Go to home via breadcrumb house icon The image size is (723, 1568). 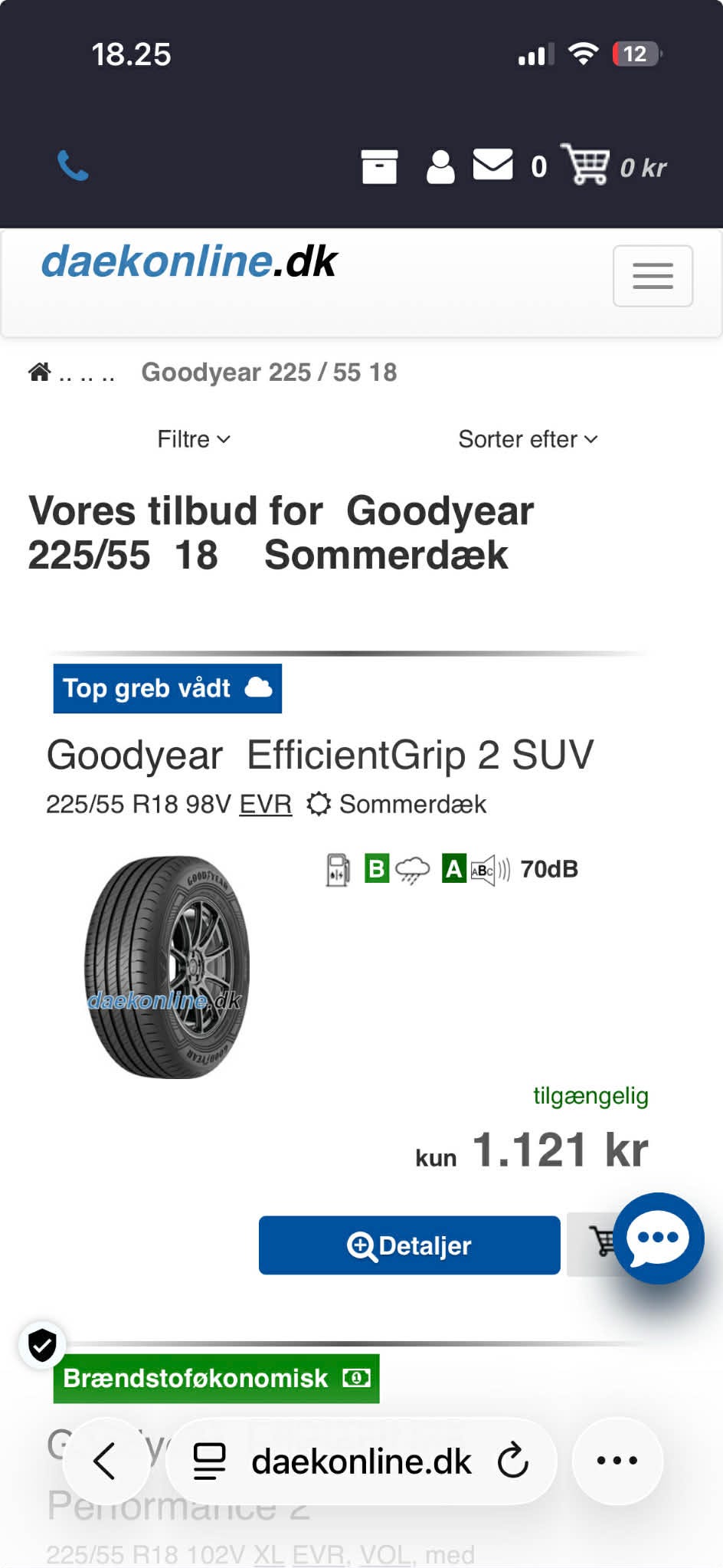(x=40, y=372)
